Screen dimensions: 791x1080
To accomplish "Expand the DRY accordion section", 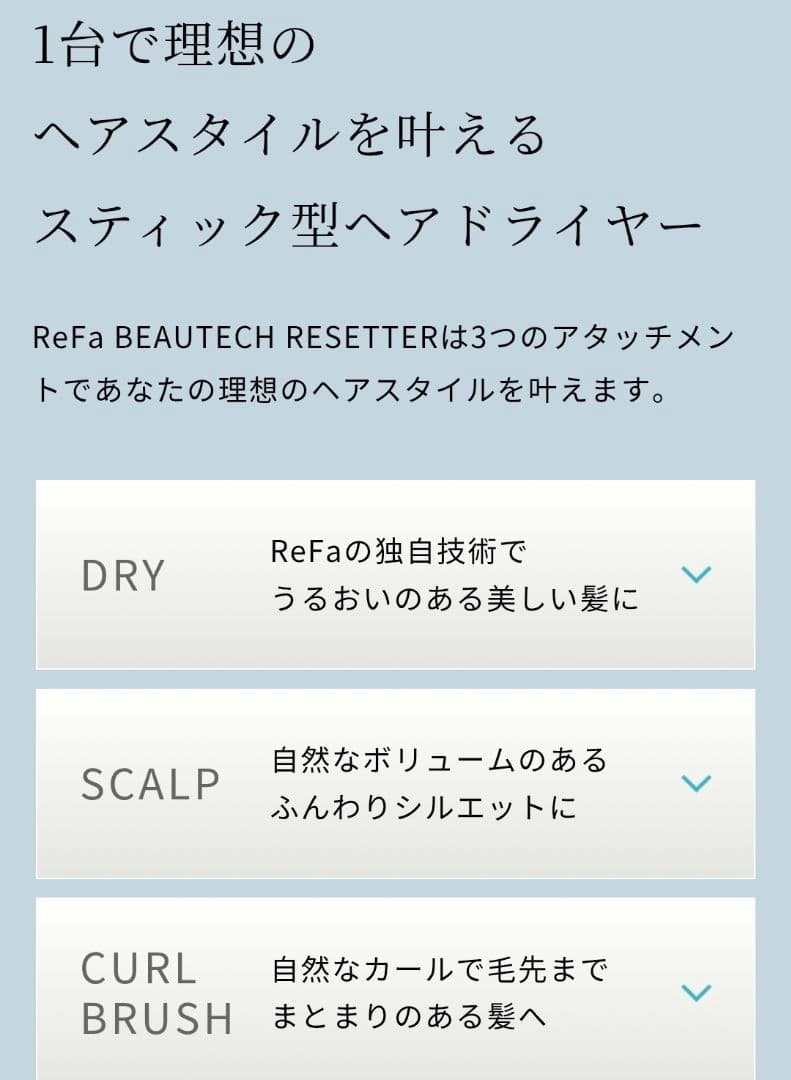I will [x=395, y=575].
